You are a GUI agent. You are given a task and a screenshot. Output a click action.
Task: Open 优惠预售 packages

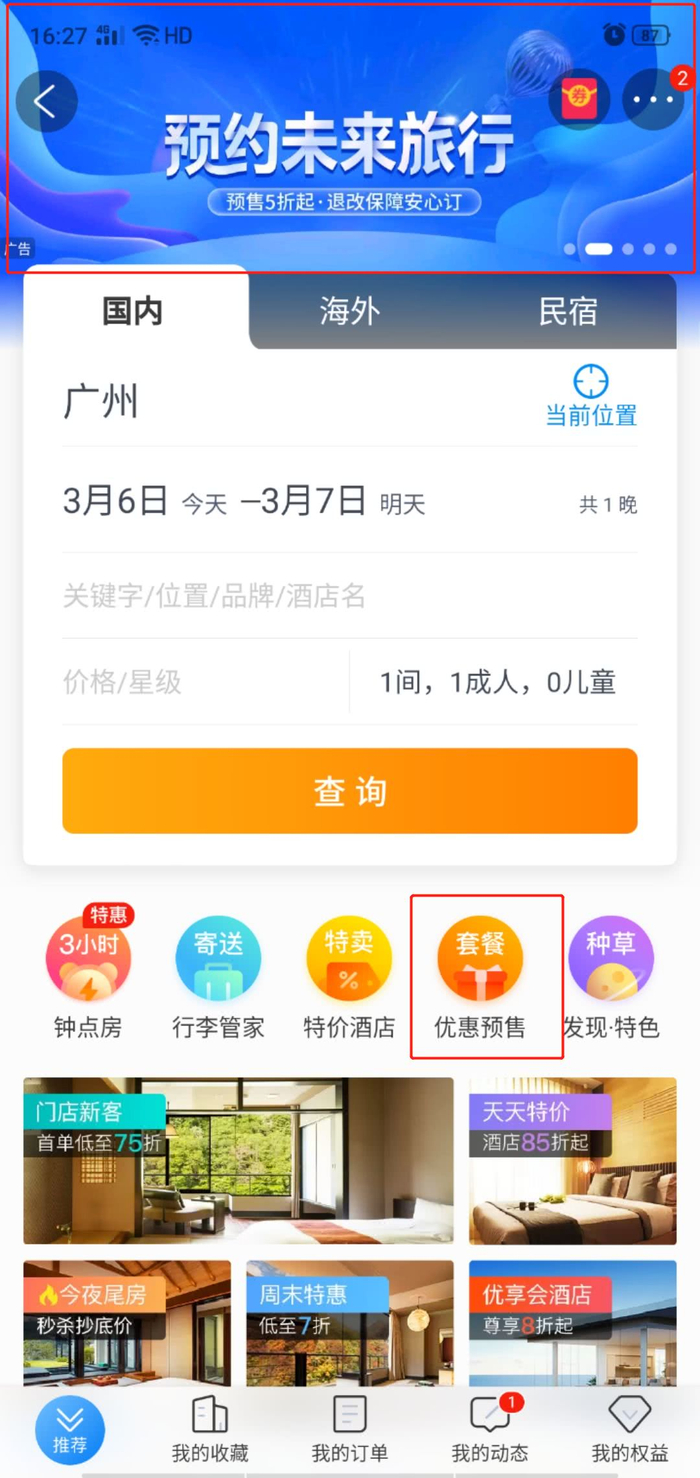480,977
